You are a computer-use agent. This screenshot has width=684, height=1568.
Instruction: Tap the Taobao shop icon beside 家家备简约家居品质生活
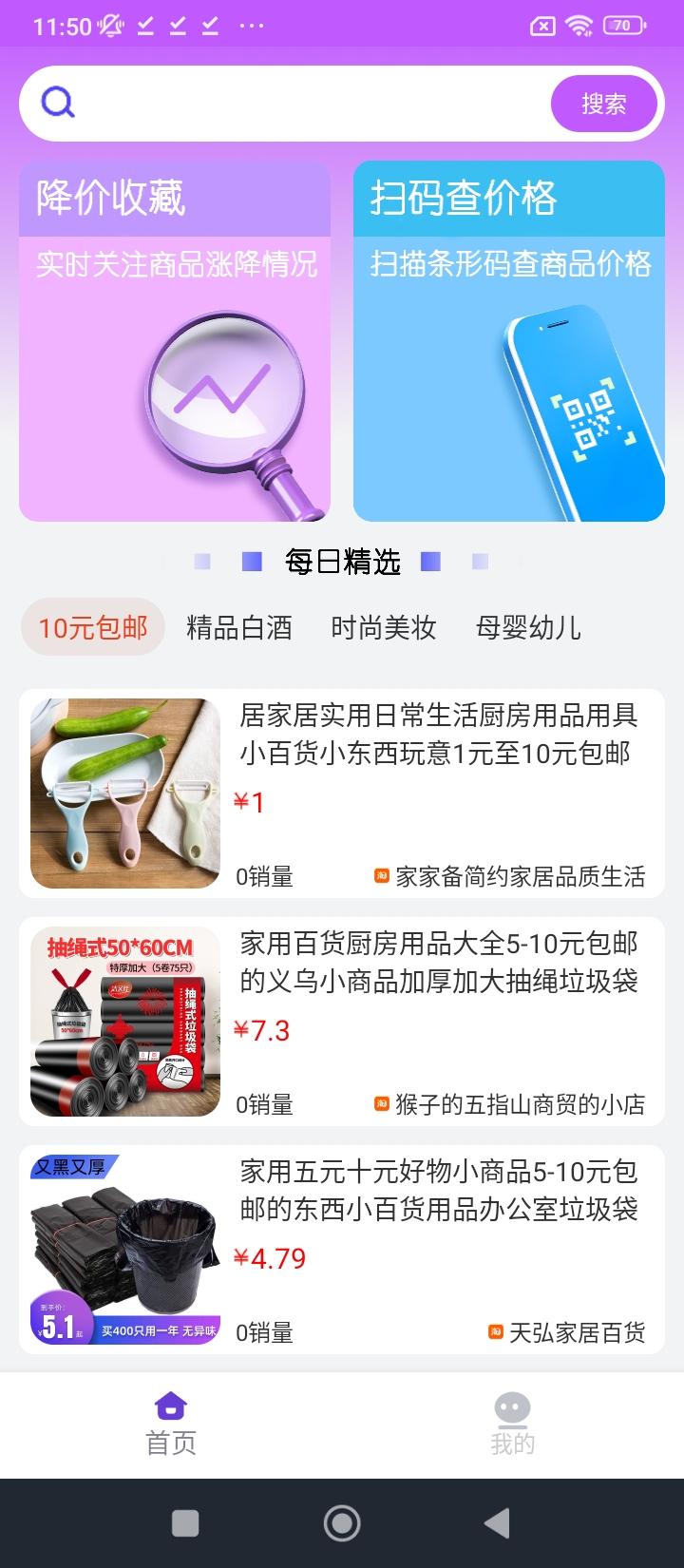click(382, 877)
